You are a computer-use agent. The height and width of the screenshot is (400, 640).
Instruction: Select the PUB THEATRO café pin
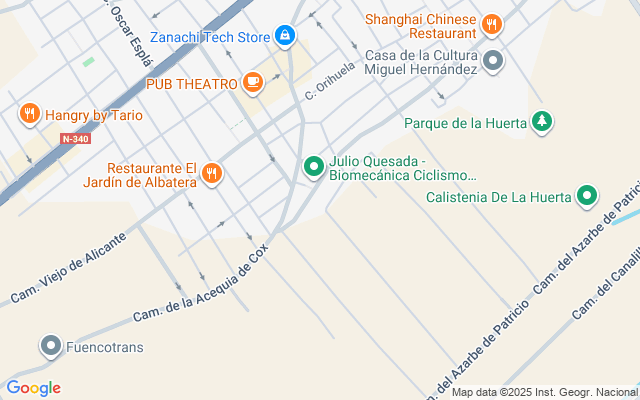252,84
